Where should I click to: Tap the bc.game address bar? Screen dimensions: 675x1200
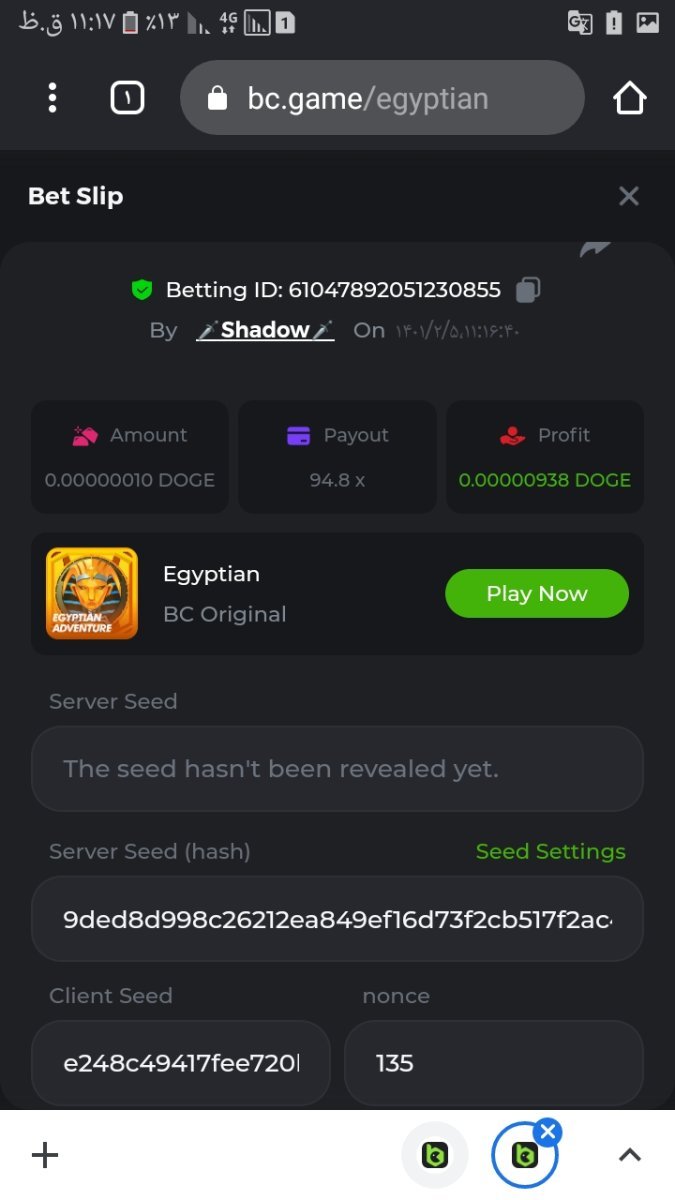(x=381, y=98)
